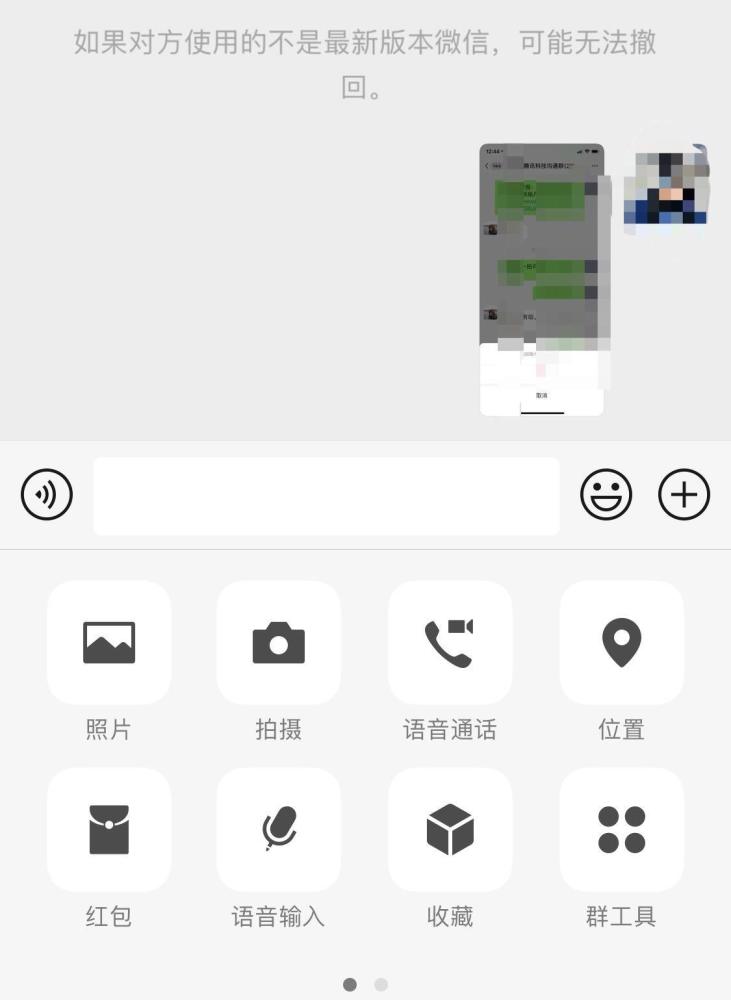Select 语音输入 voice input
731x1000 pixels.
coord(278,829)
